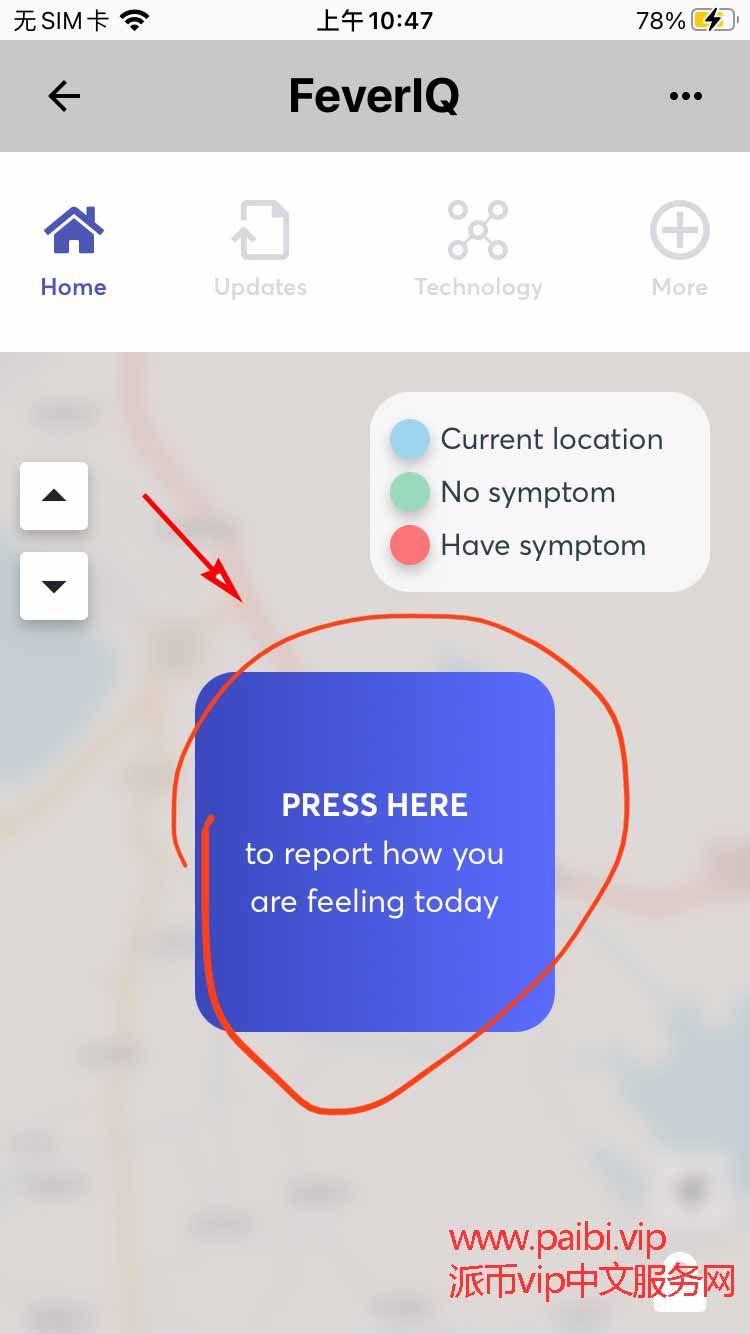Report how you are feeling today
Image resolution: width=750 pixels, height=1334 pixels.
click(x=374, y=852)
